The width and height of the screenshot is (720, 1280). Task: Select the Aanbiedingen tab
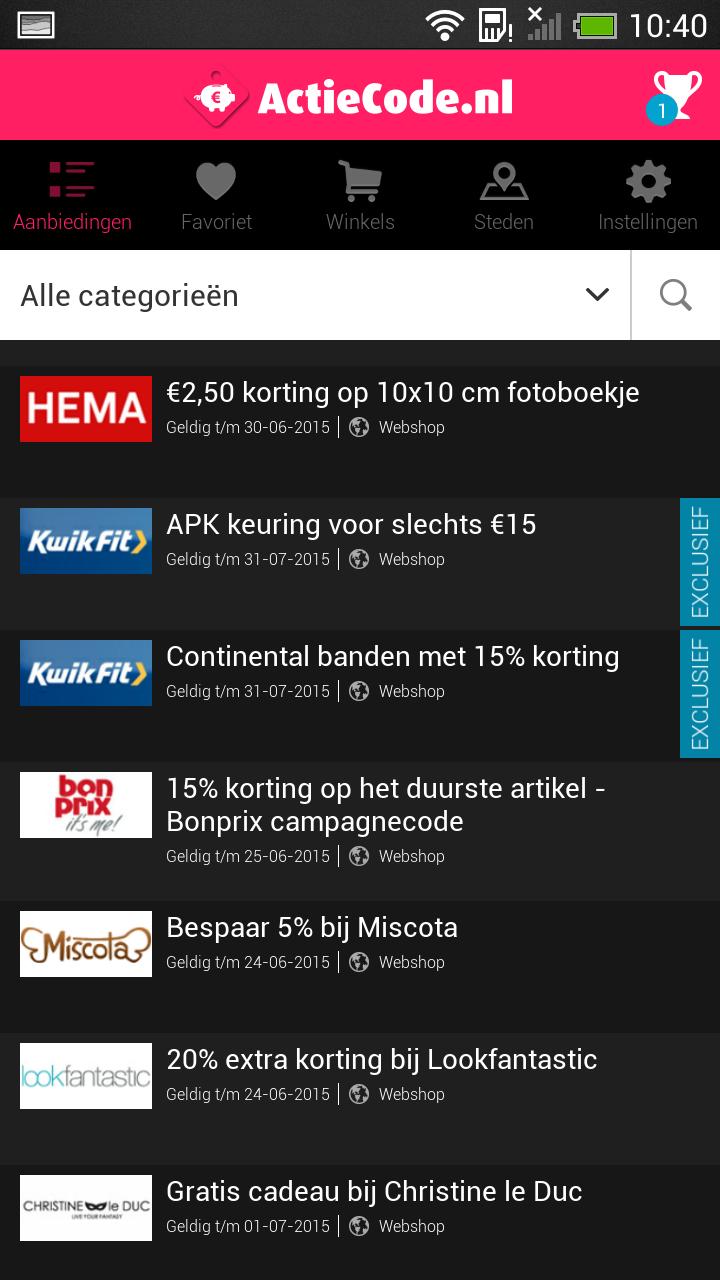click(72, 196)
